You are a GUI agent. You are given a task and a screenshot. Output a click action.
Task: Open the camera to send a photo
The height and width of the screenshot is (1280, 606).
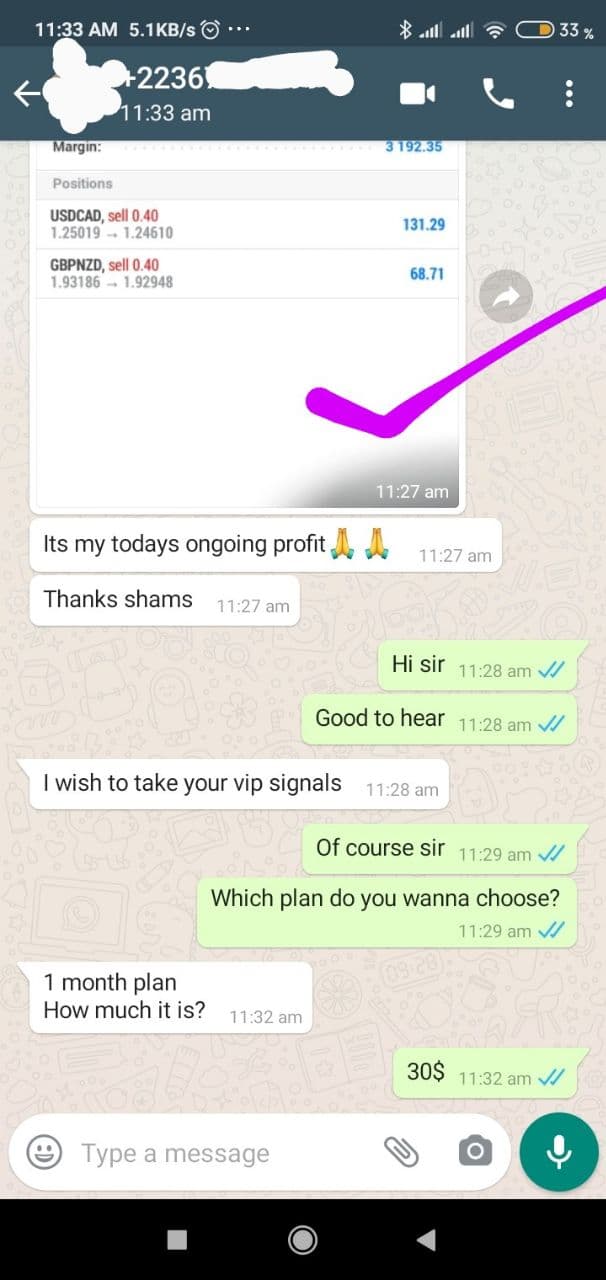[x=475, y=1153]
